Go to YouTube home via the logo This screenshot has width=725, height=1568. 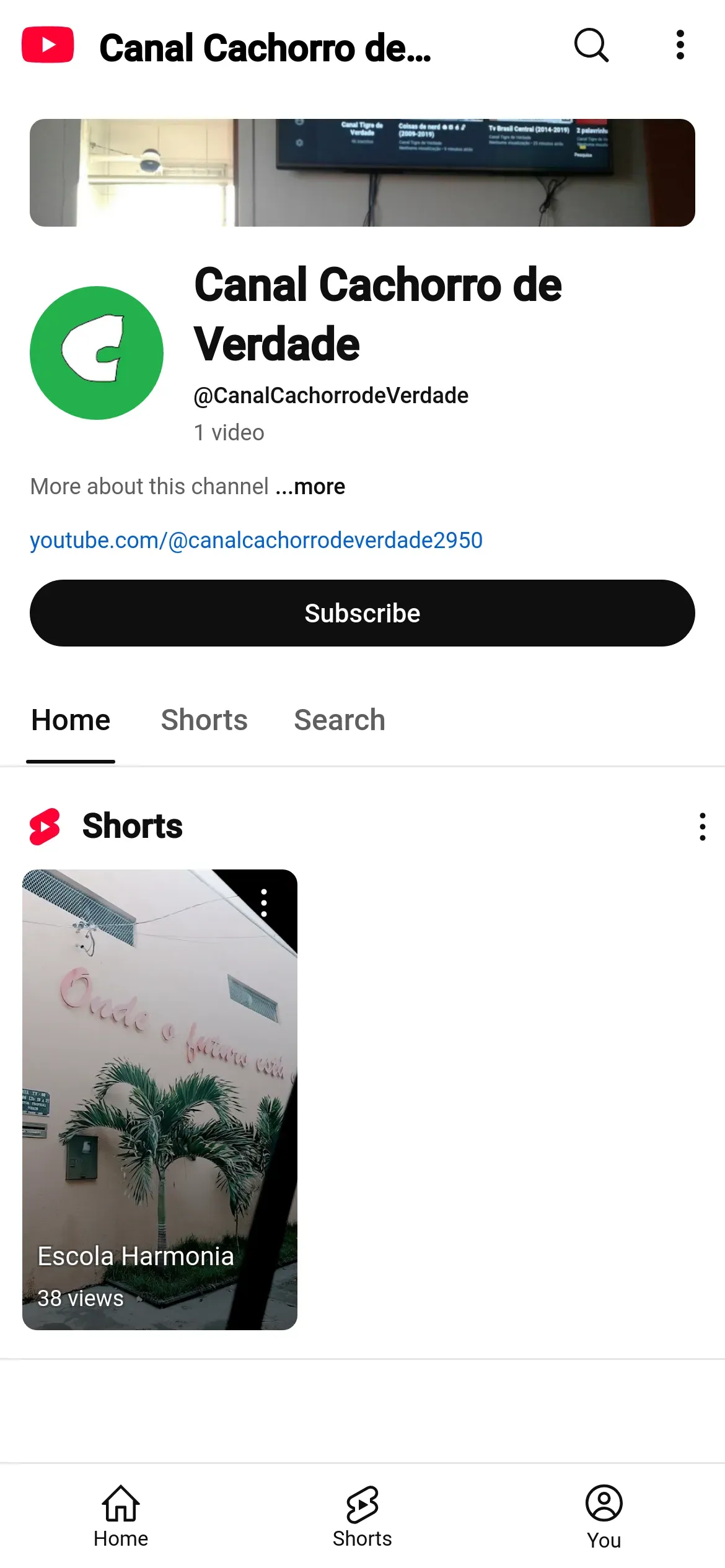pos(48,45)
